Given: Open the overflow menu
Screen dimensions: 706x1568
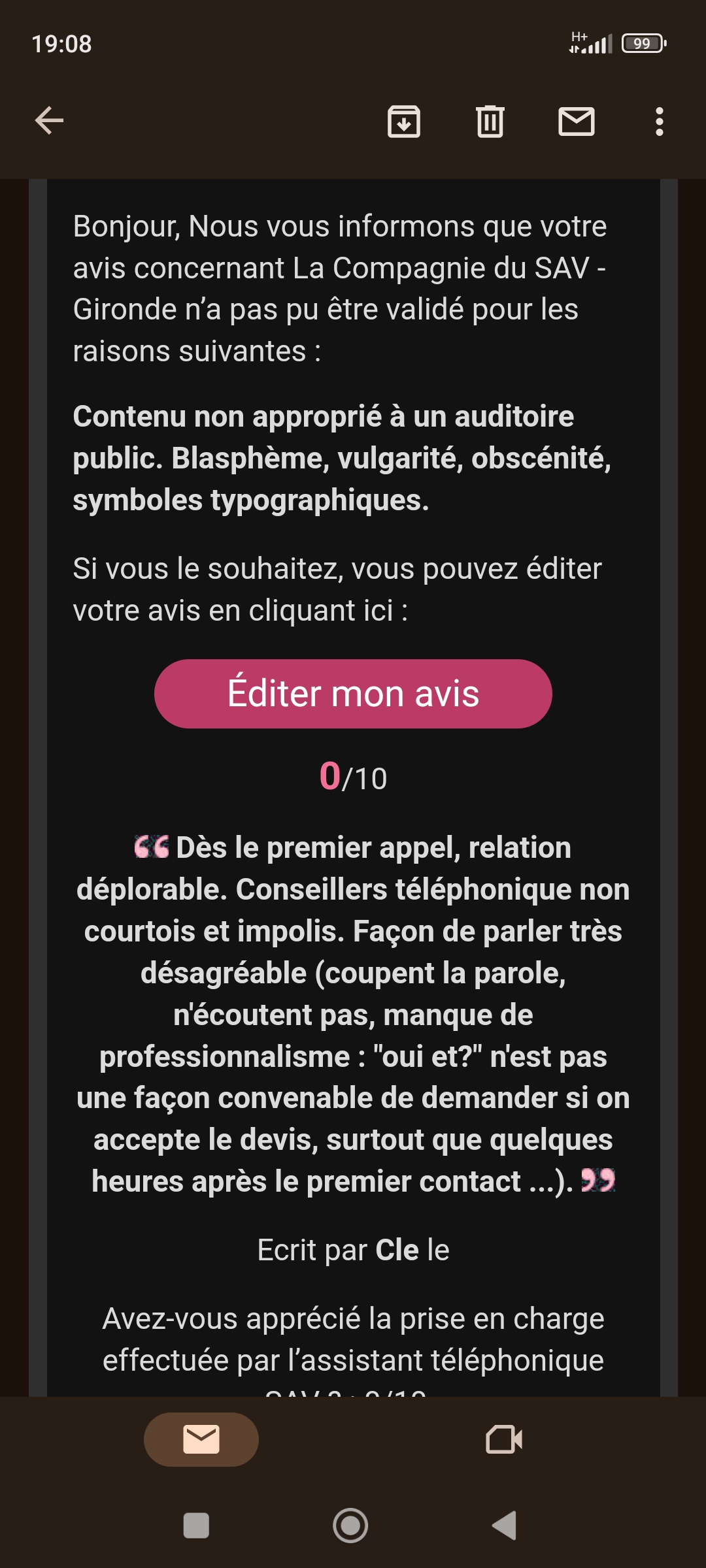Looking at the screenshot, I should click(659, 122).
